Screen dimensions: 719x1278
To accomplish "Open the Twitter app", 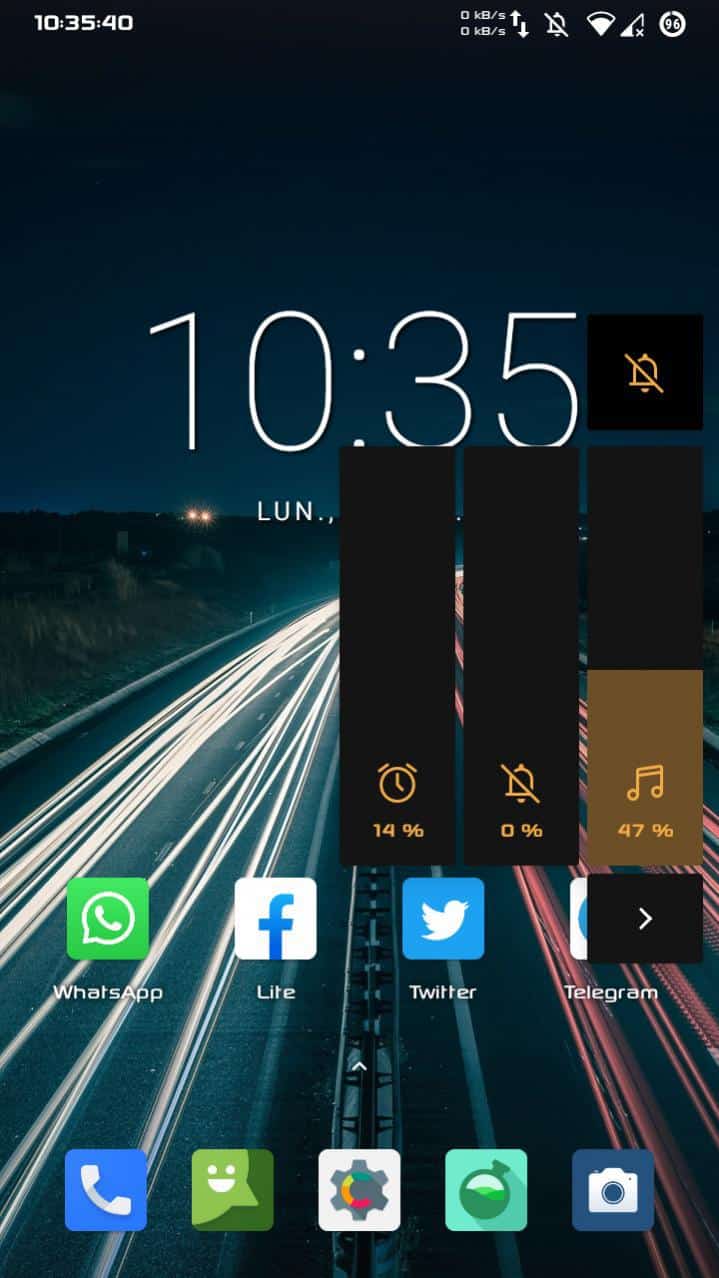I will [x=443, y=918].
